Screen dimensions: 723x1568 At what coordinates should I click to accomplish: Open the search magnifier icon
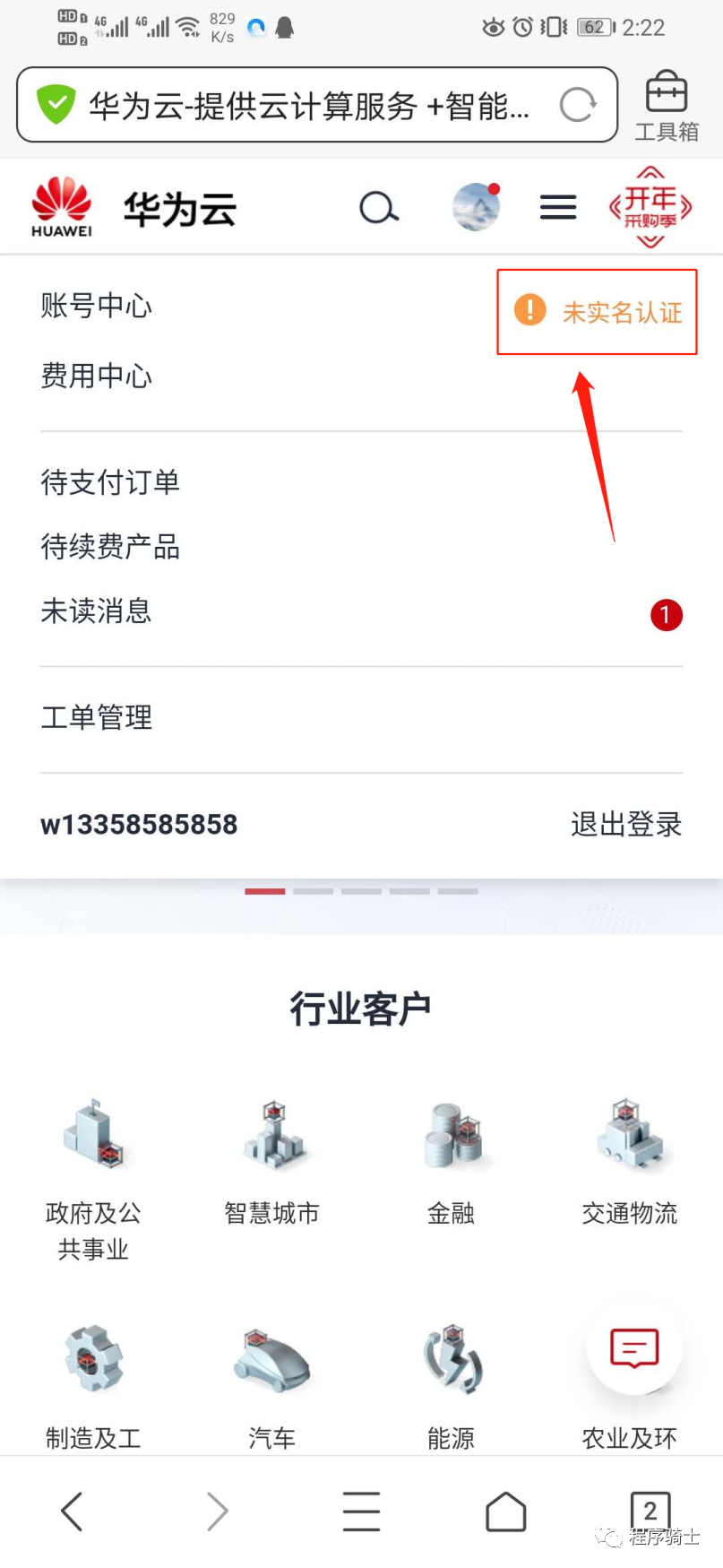[x=379, y=208]
